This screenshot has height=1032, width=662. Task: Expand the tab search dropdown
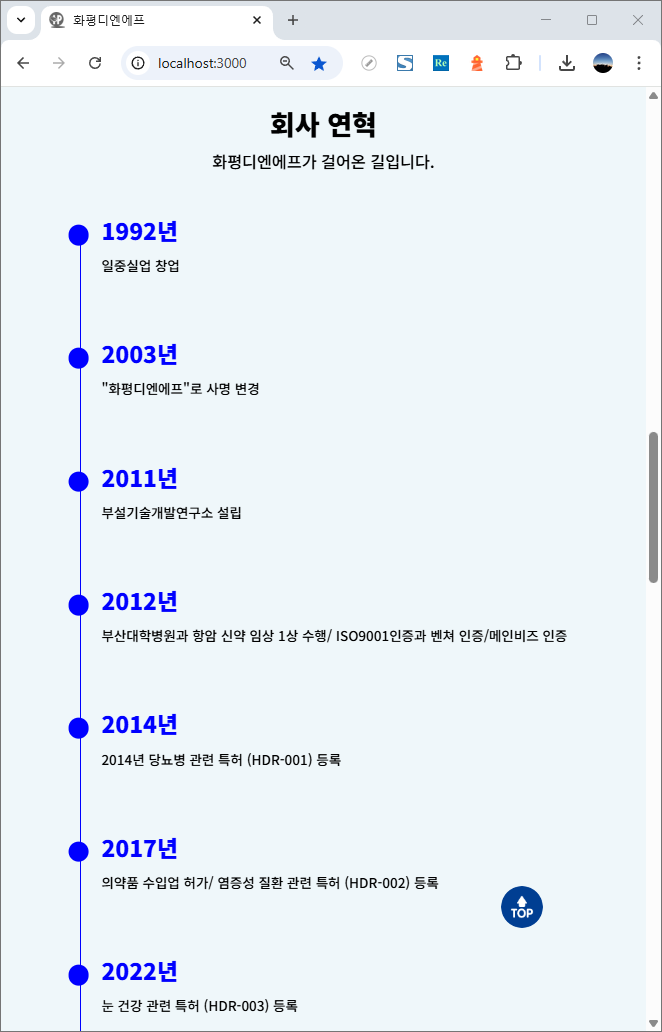(x=20, y=20)
